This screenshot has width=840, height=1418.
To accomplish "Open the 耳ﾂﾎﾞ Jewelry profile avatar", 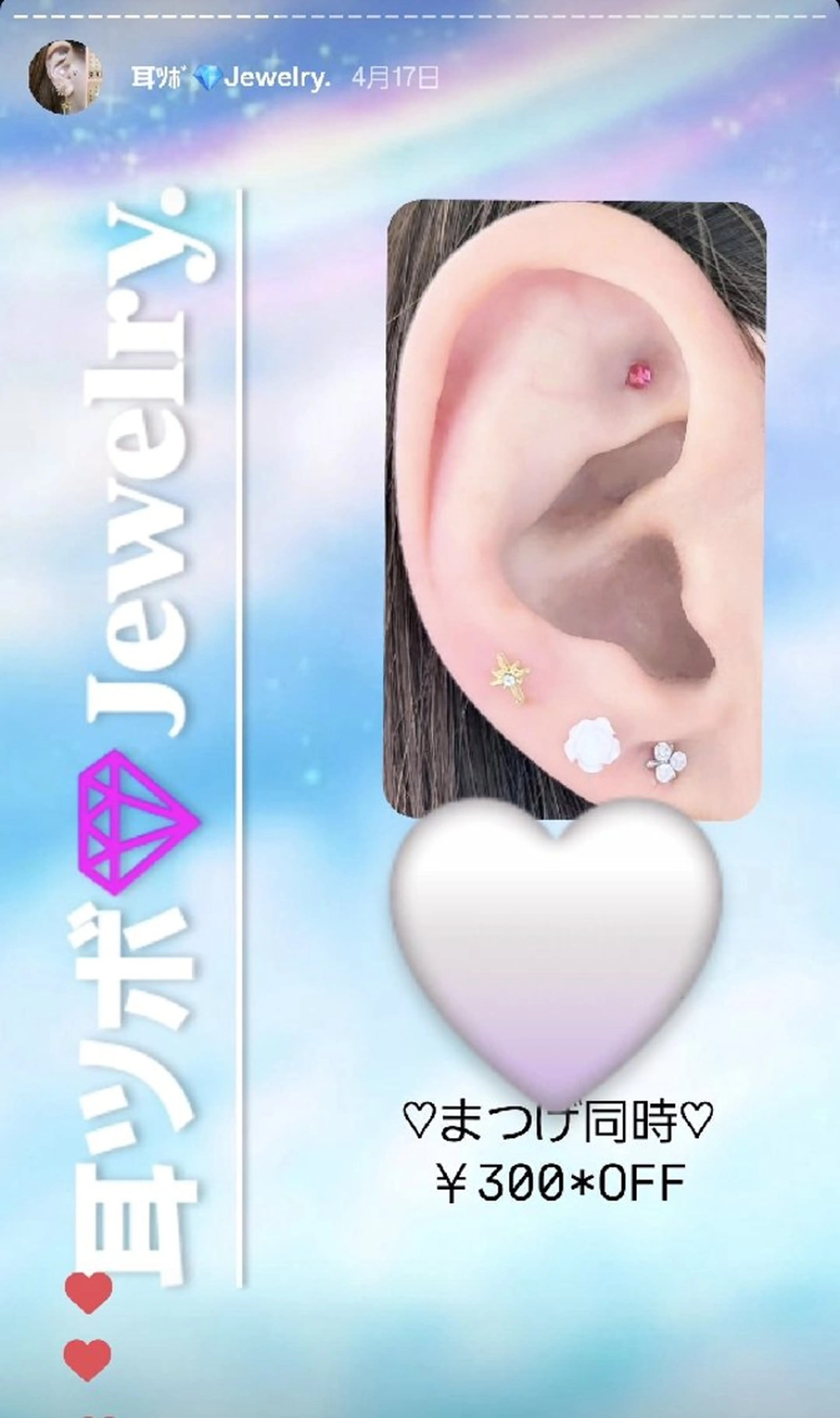I will pyautogui.click(x=65, y=78).
